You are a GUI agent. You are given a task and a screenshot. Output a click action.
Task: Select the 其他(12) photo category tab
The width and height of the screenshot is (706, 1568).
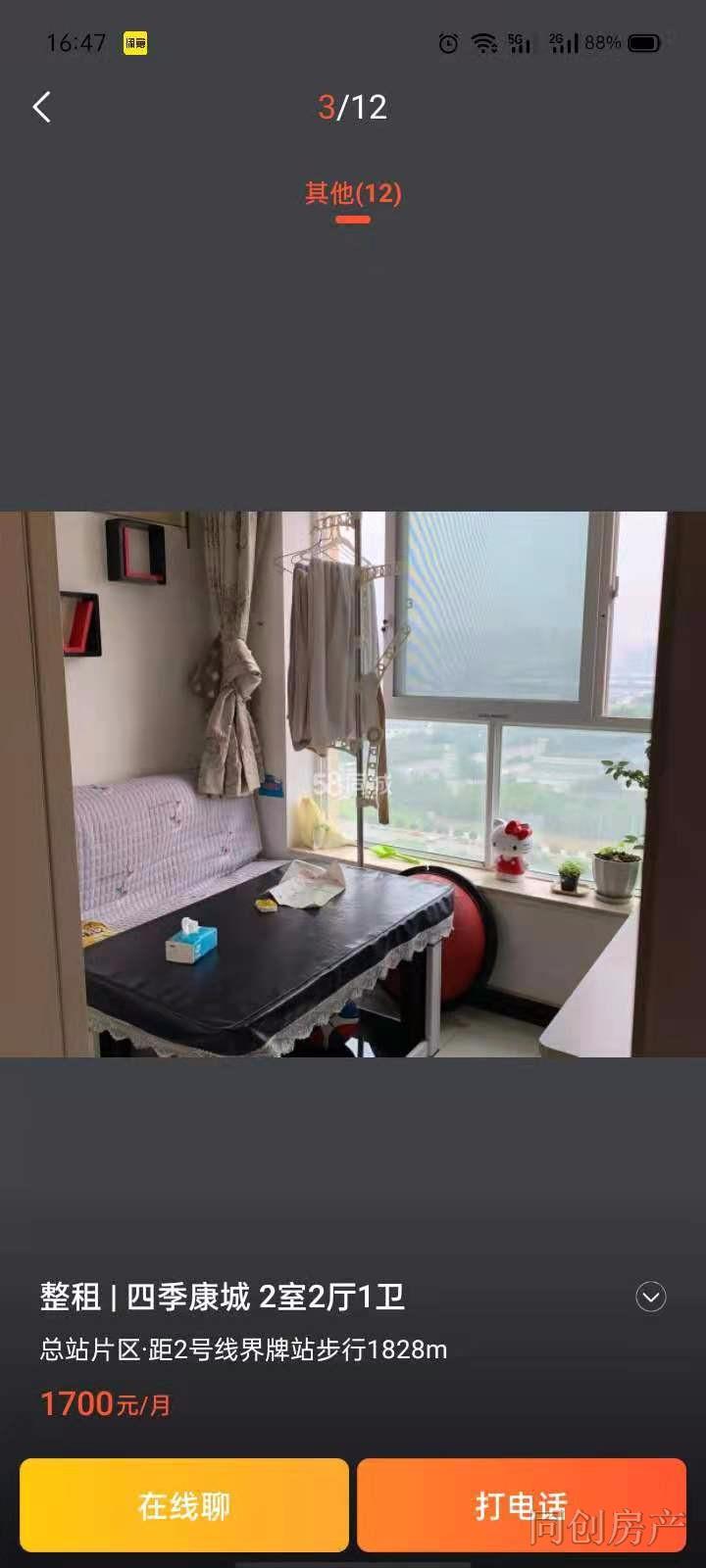(x=353, y=194)
